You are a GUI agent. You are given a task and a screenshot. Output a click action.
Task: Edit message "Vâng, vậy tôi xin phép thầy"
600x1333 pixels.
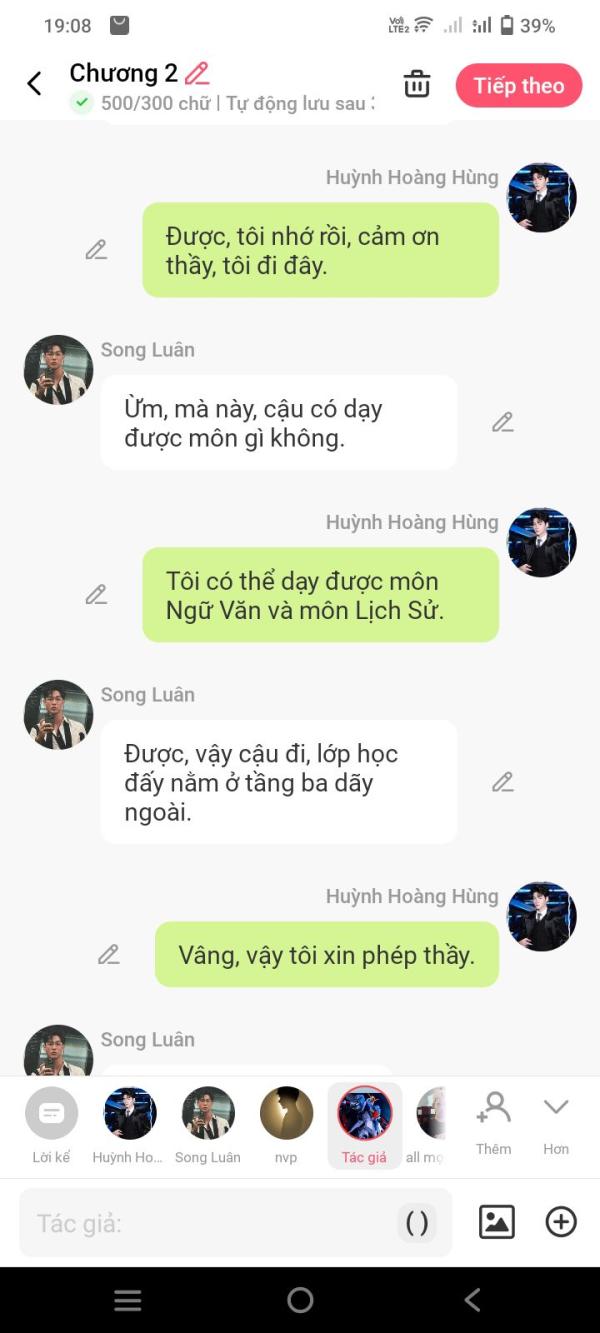click(x=108, y=955)
